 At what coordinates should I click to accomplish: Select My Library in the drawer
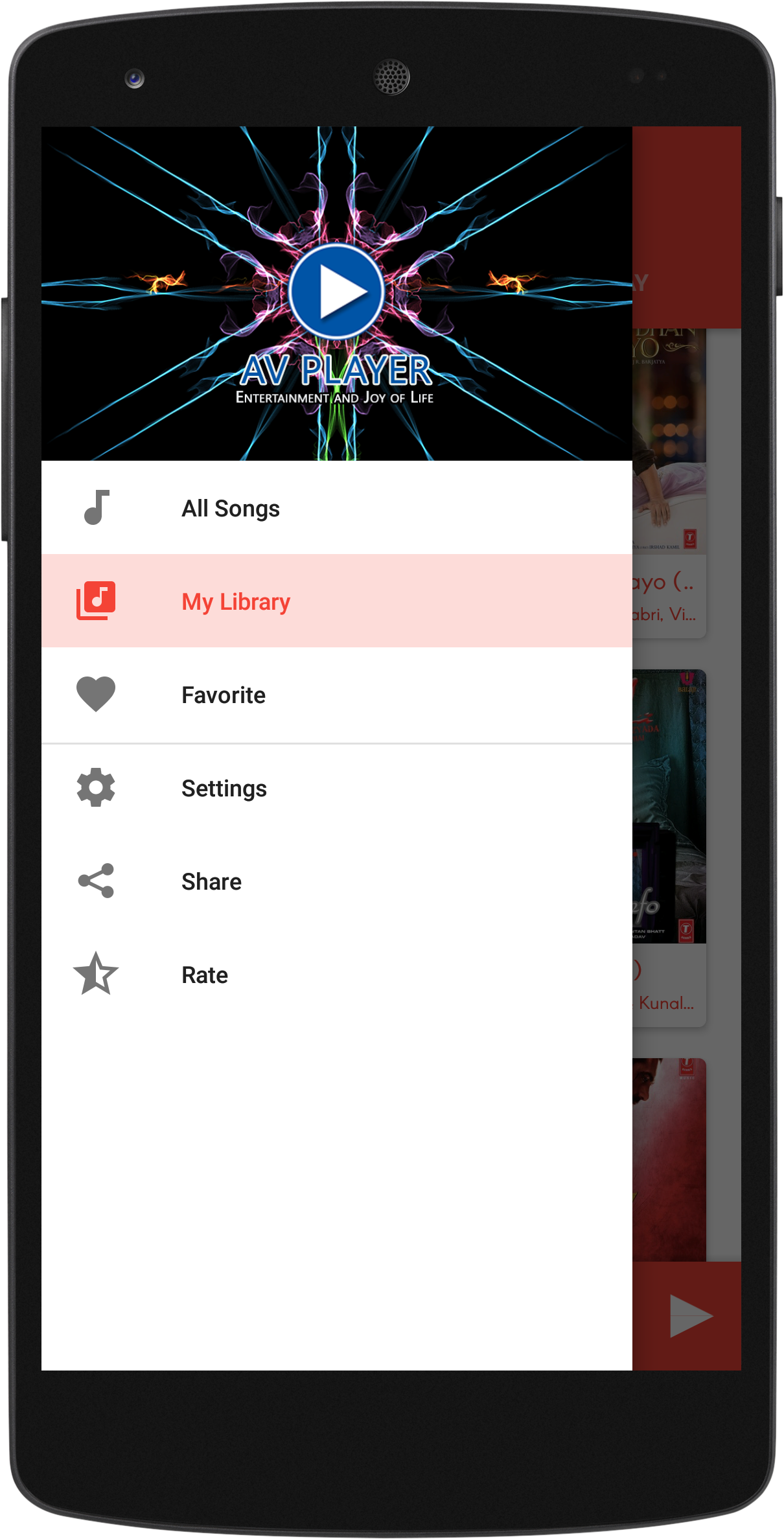[x=236, y=602]
